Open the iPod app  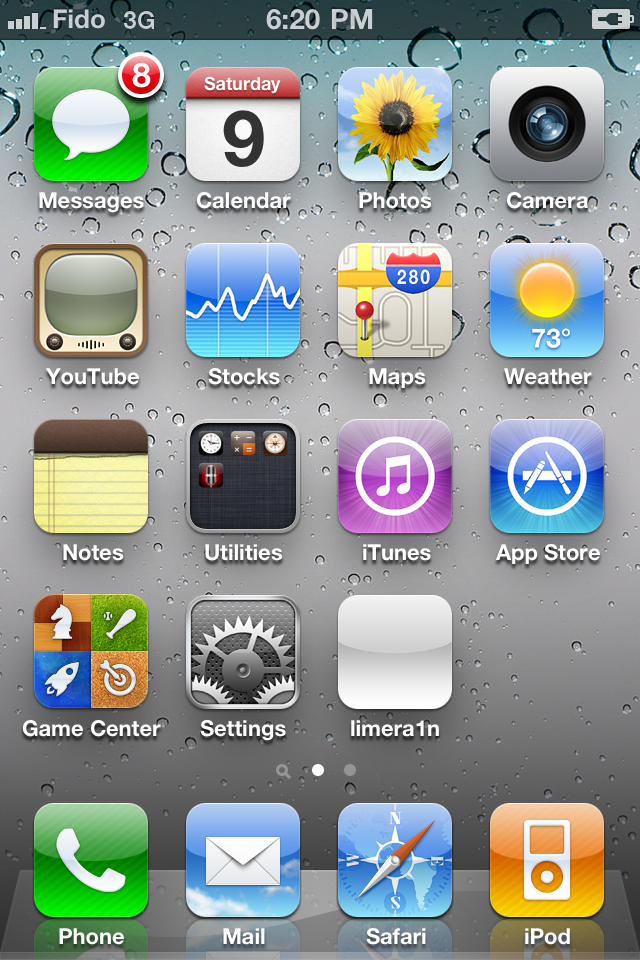pos(547,861)
